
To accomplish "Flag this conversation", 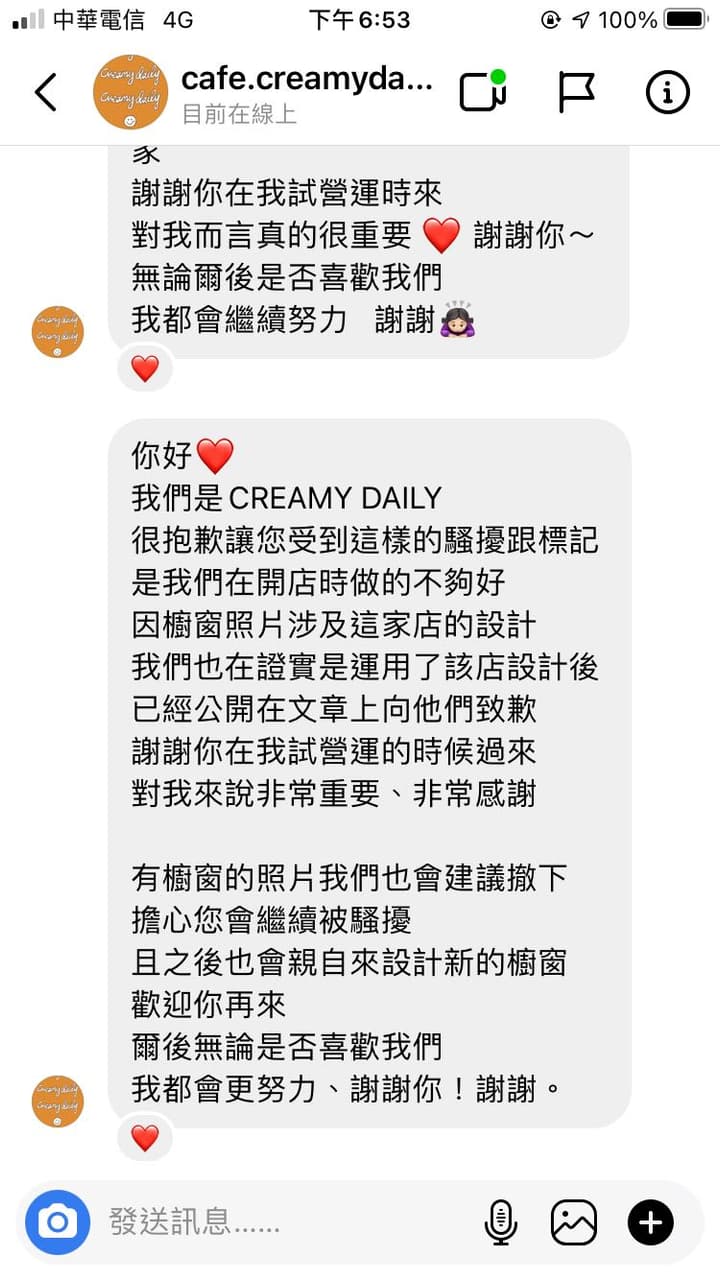I will [576, 92].
